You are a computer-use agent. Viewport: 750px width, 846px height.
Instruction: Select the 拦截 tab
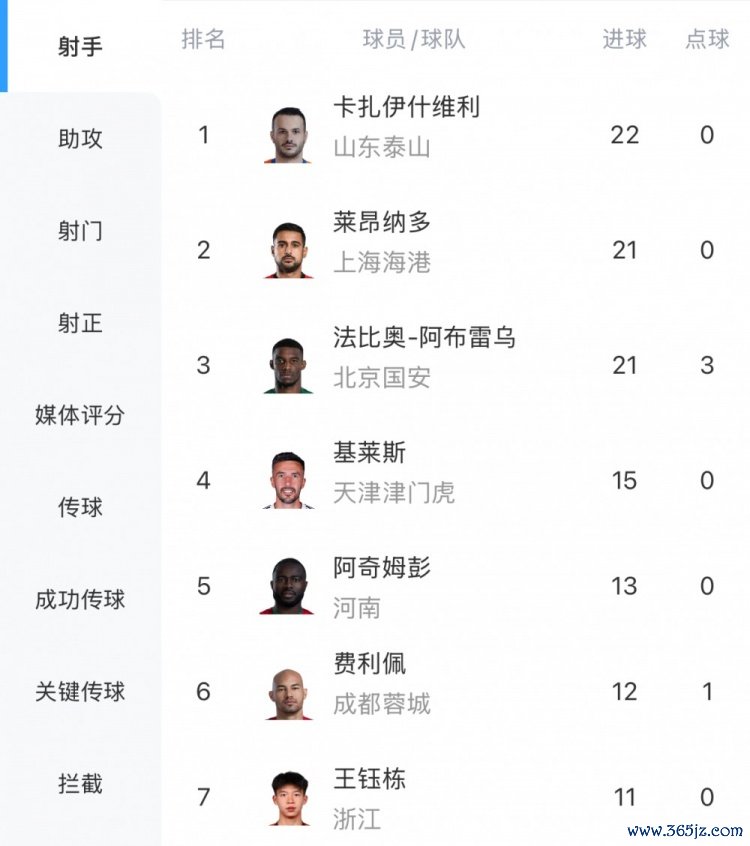[80, 784]
